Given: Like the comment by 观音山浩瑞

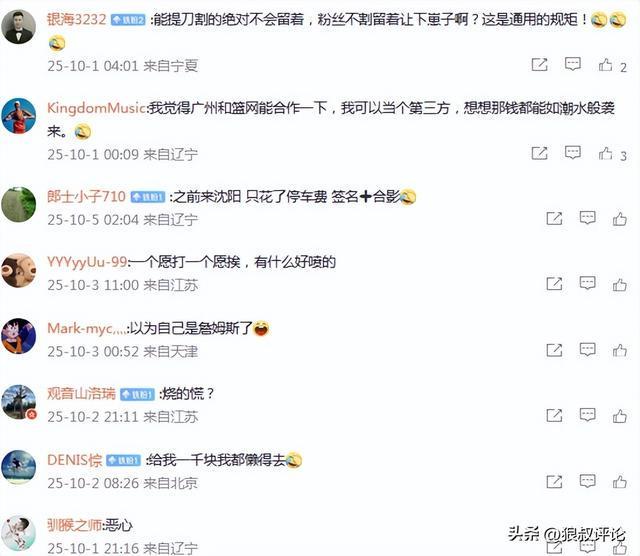Looking at the screenshot, I should click(x=620, y=417).
